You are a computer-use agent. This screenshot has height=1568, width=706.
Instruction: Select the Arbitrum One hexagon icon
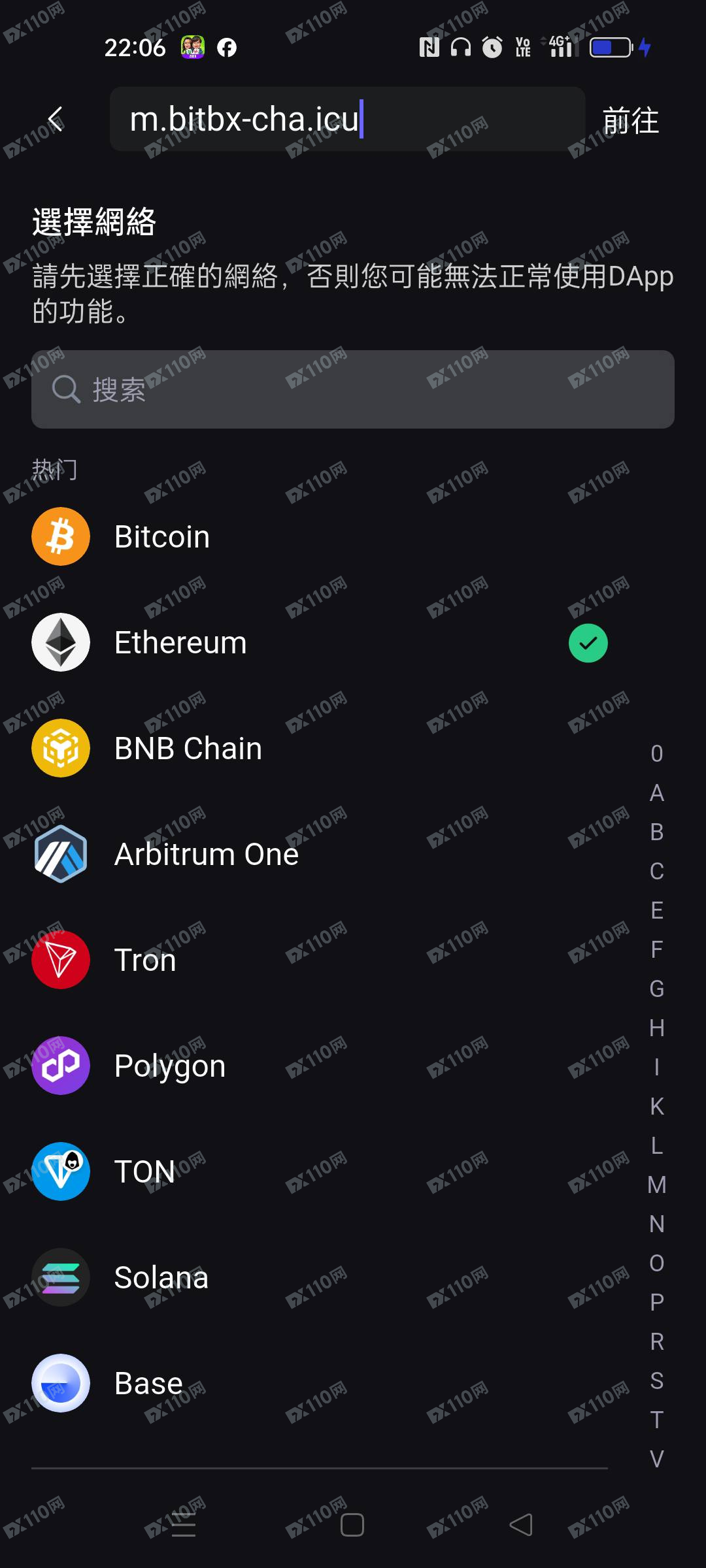point(60,853)
